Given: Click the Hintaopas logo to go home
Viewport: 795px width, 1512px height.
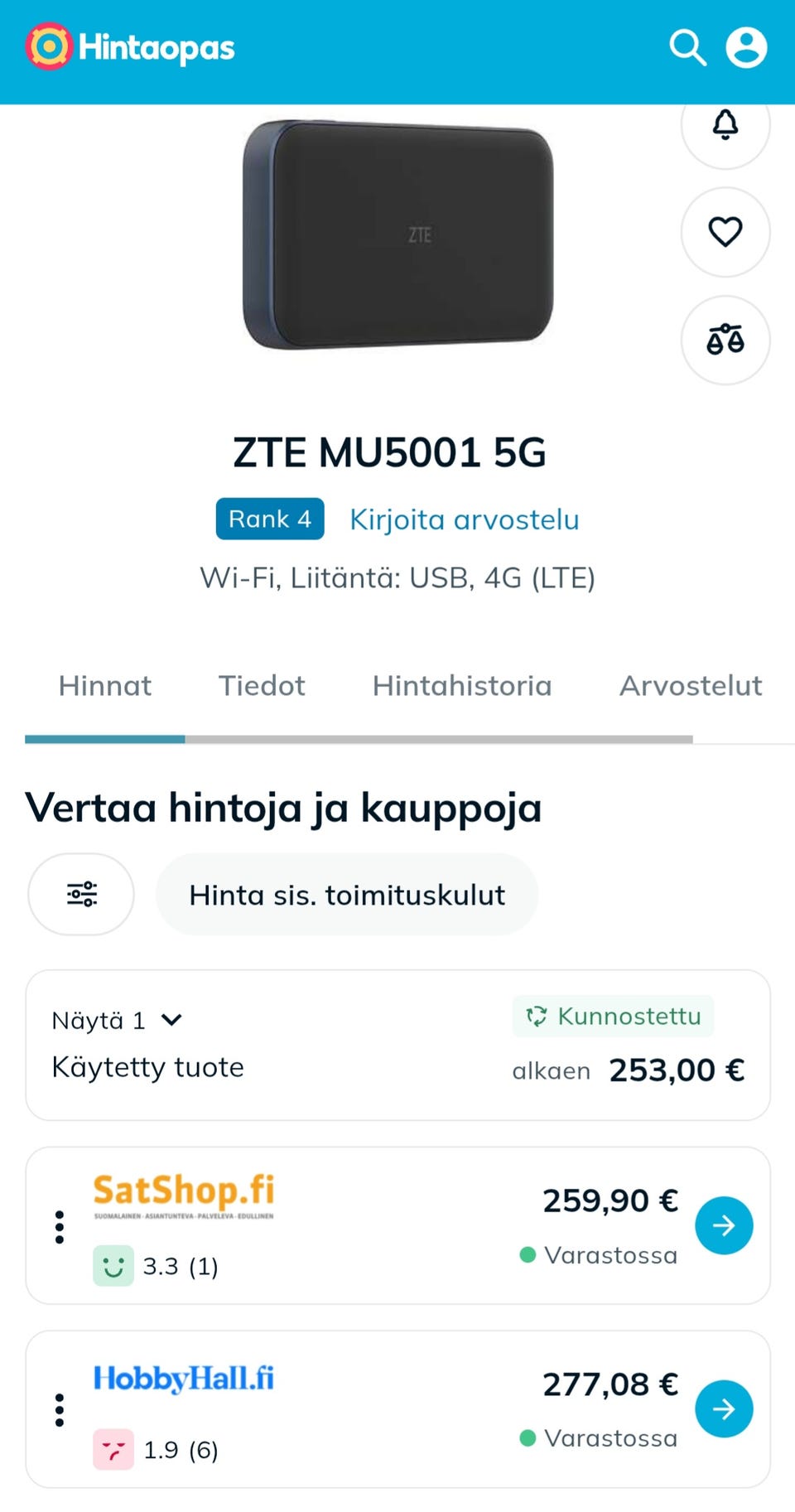Looking at the screenshot, I should point(128,47).
